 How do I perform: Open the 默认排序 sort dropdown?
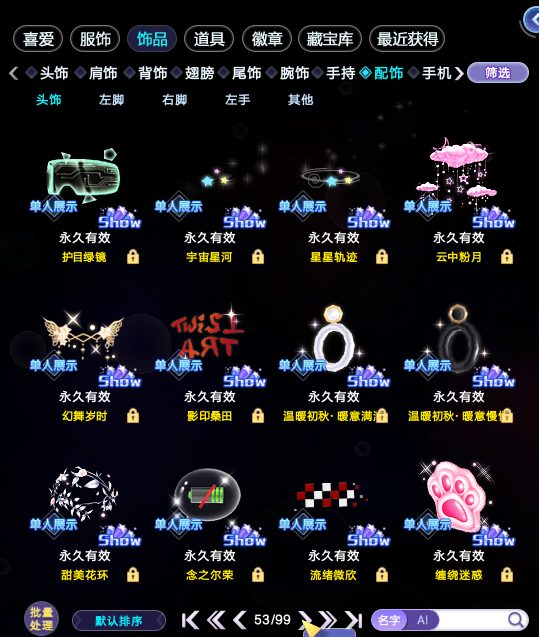pyautogui.click(x=119, y=621)
